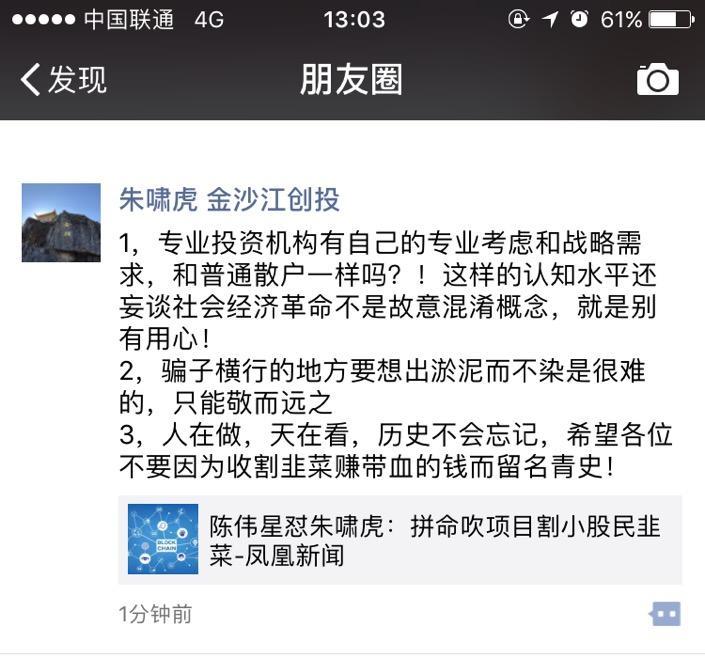Open 朱啸虎's profile picture

tap(61, 222)
